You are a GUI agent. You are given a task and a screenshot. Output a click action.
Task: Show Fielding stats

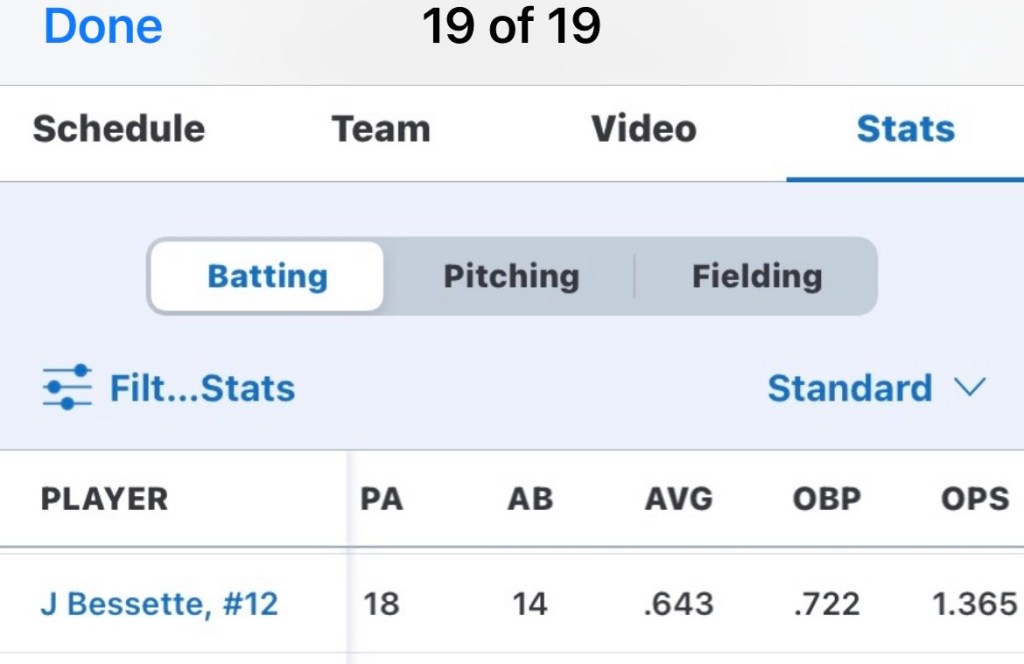click(x=757, y=276)
